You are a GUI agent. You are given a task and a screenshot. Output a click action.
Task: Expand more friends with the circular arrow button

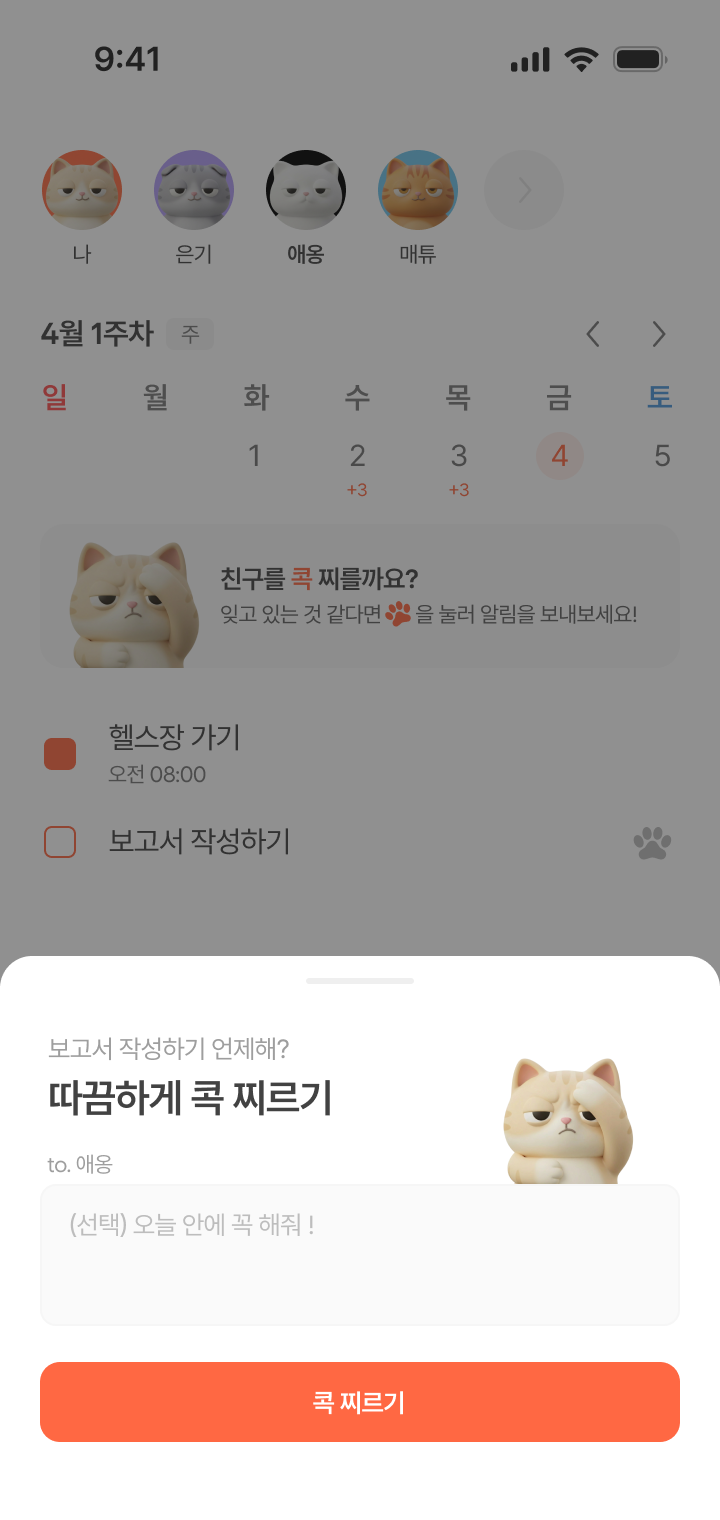(523, 190)
